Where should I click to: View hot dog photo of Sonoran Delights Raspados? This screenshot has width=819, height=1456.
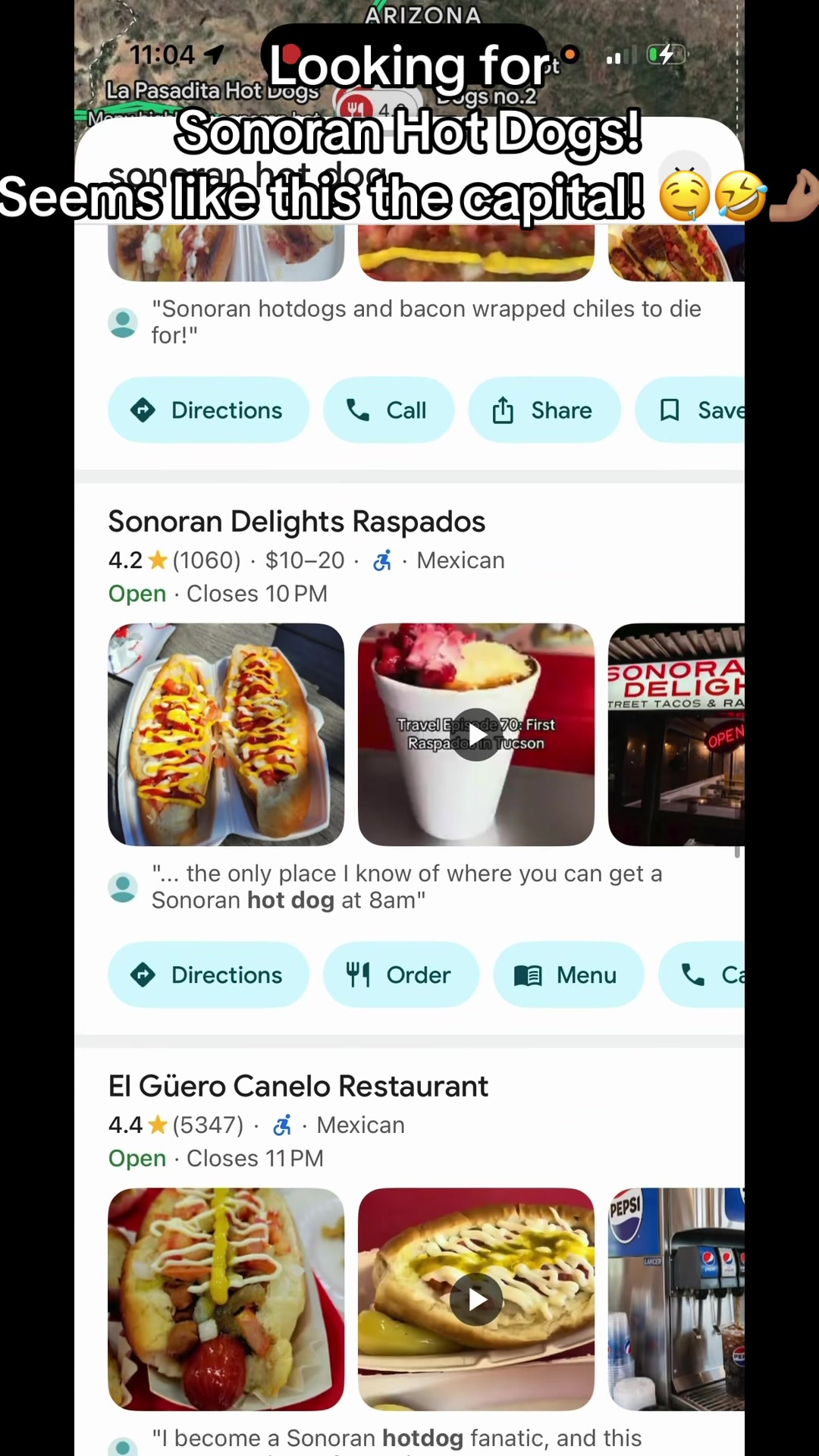[x=226, y=734]
